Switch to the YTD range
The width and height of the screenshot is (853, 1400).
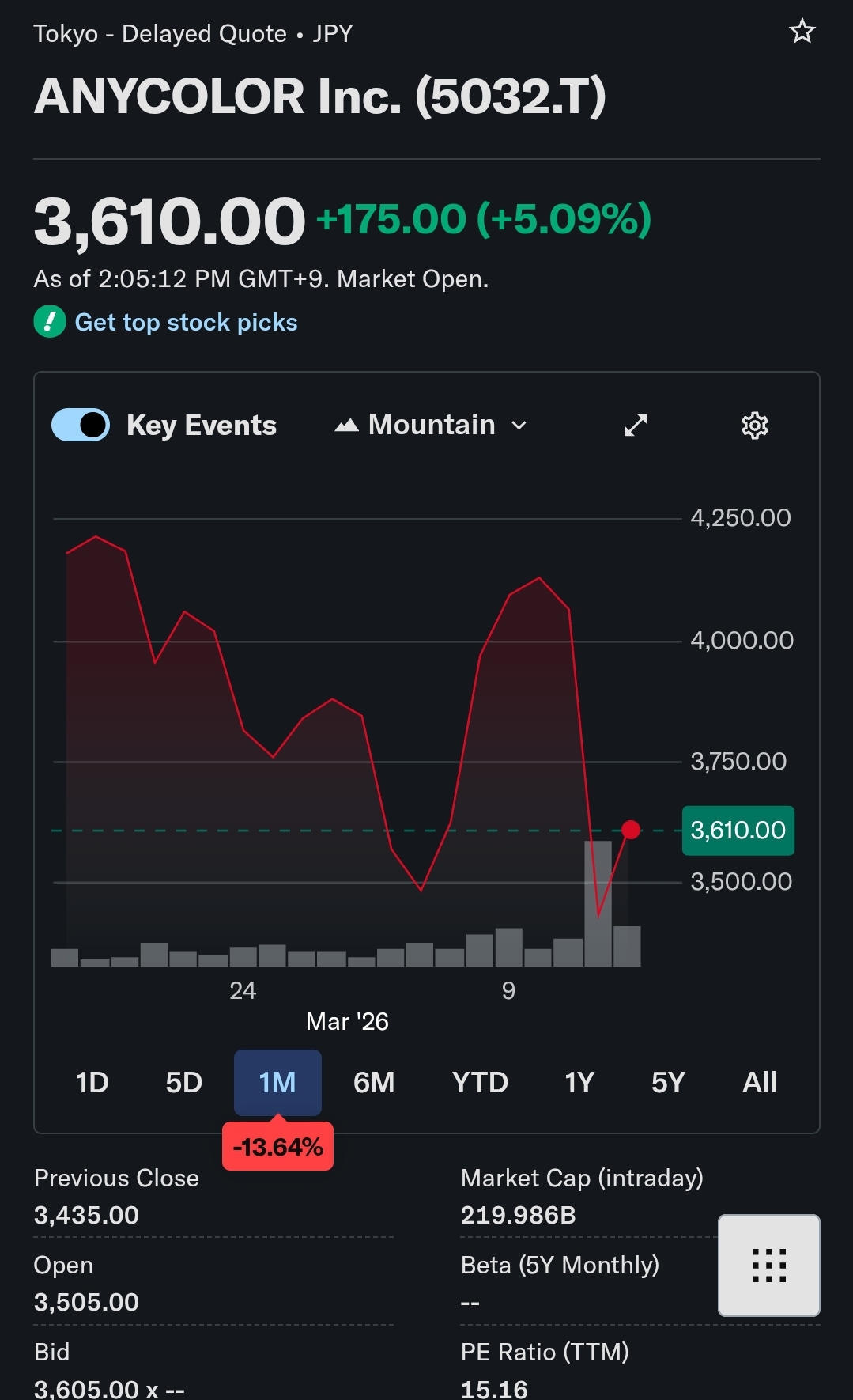click(x=480, y=1082)
